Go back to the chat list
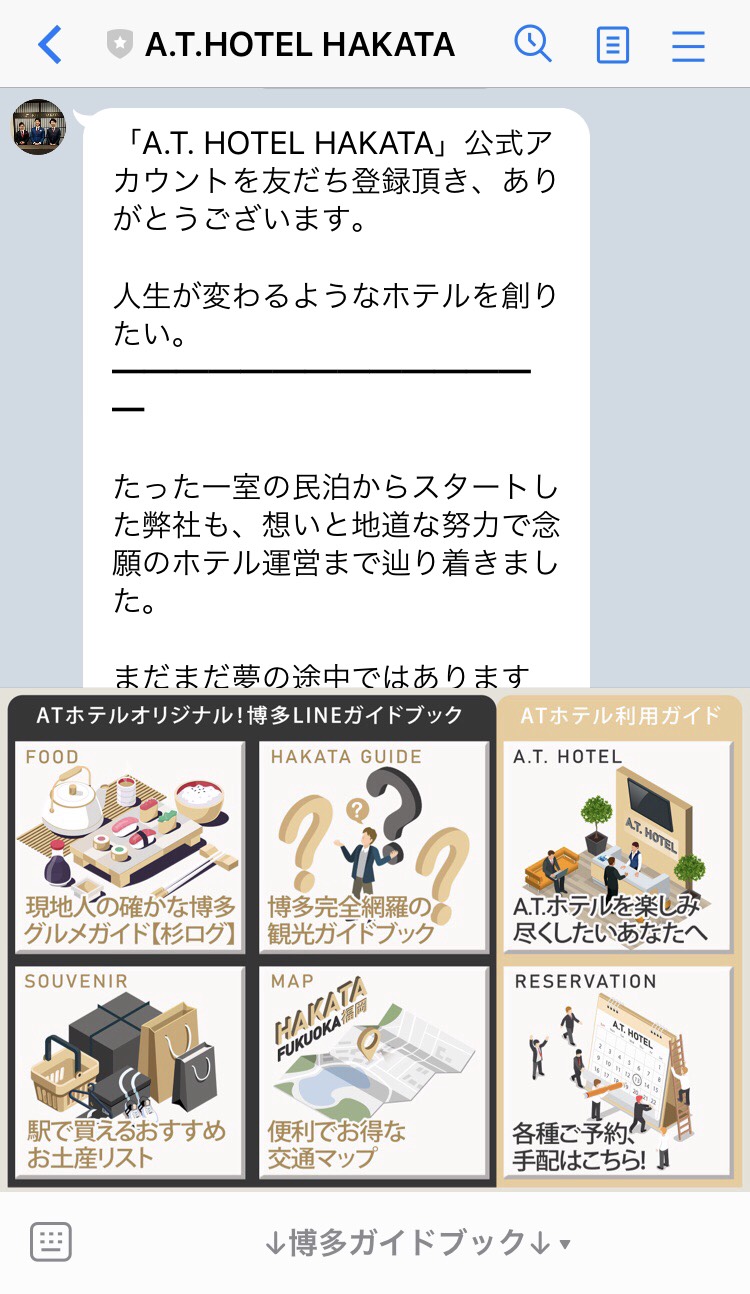The width and height of the screenshot is (750, 1294). tap(49, 45)
